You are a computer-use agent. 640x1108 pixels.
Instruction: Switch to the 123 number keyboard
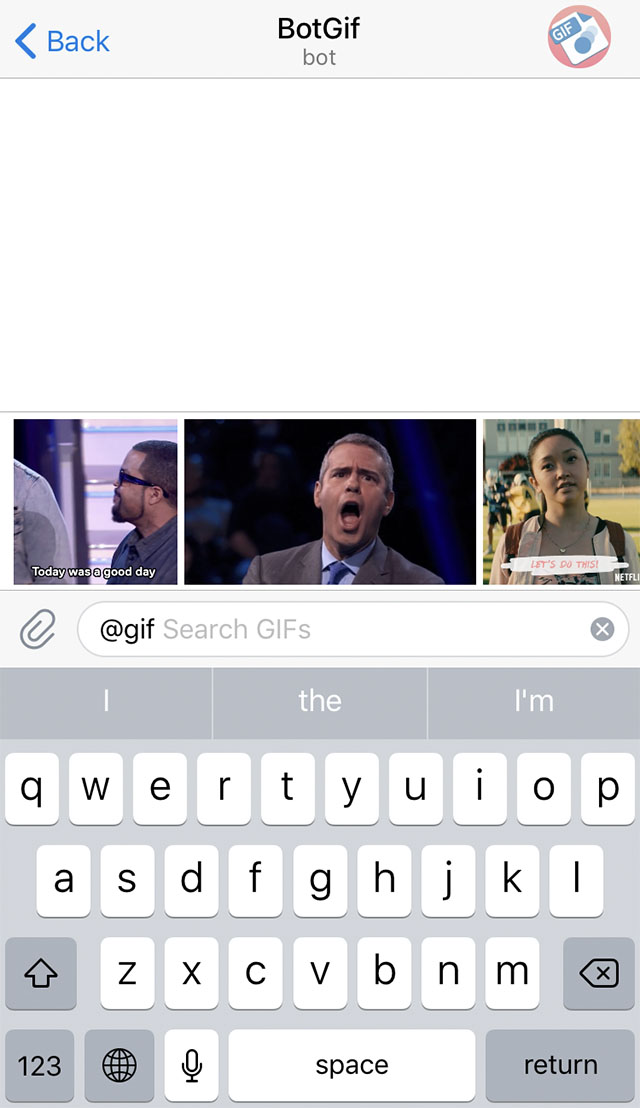tap(40, 1066)
